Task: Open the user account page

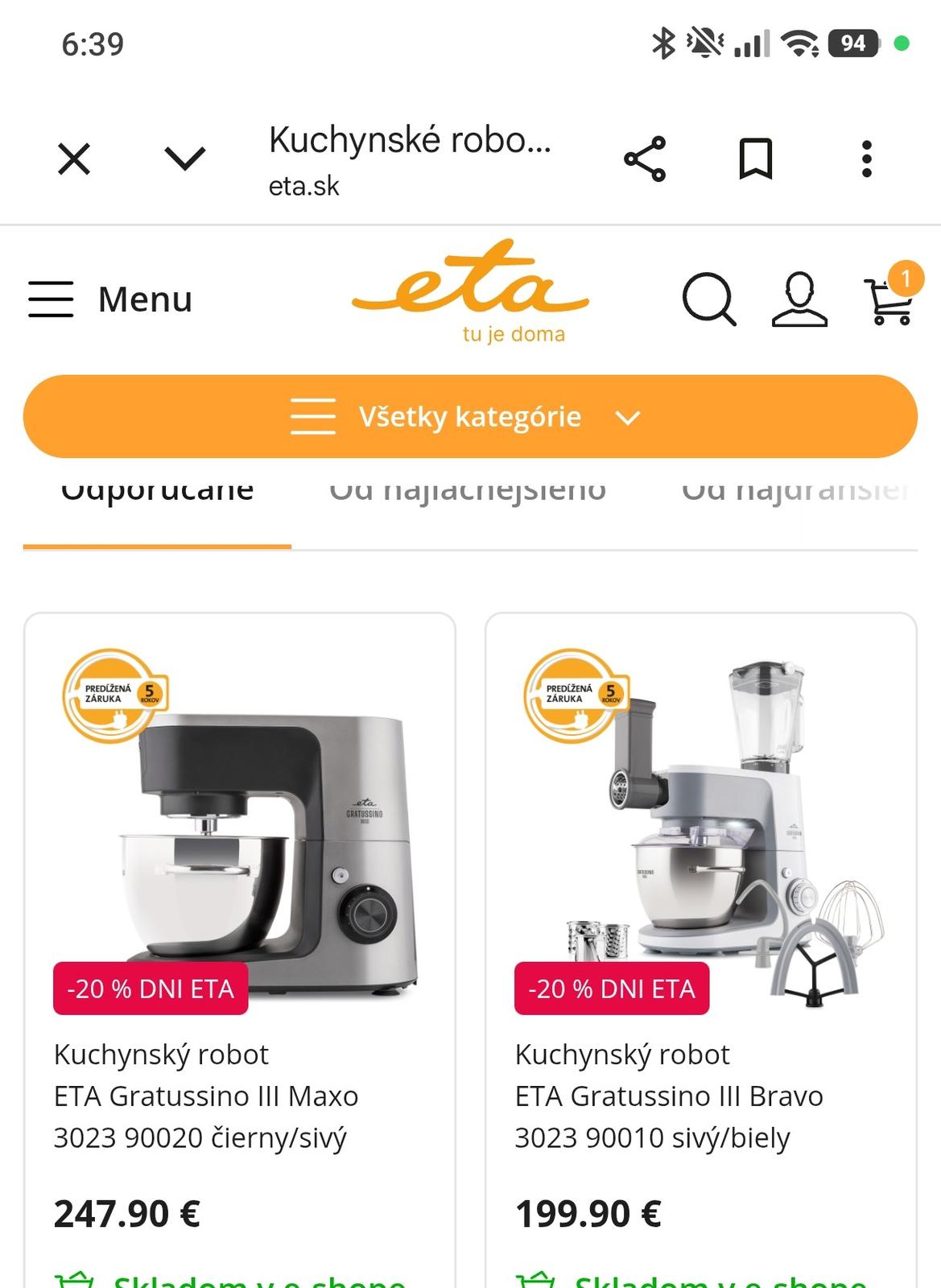Action: (799, 299)
